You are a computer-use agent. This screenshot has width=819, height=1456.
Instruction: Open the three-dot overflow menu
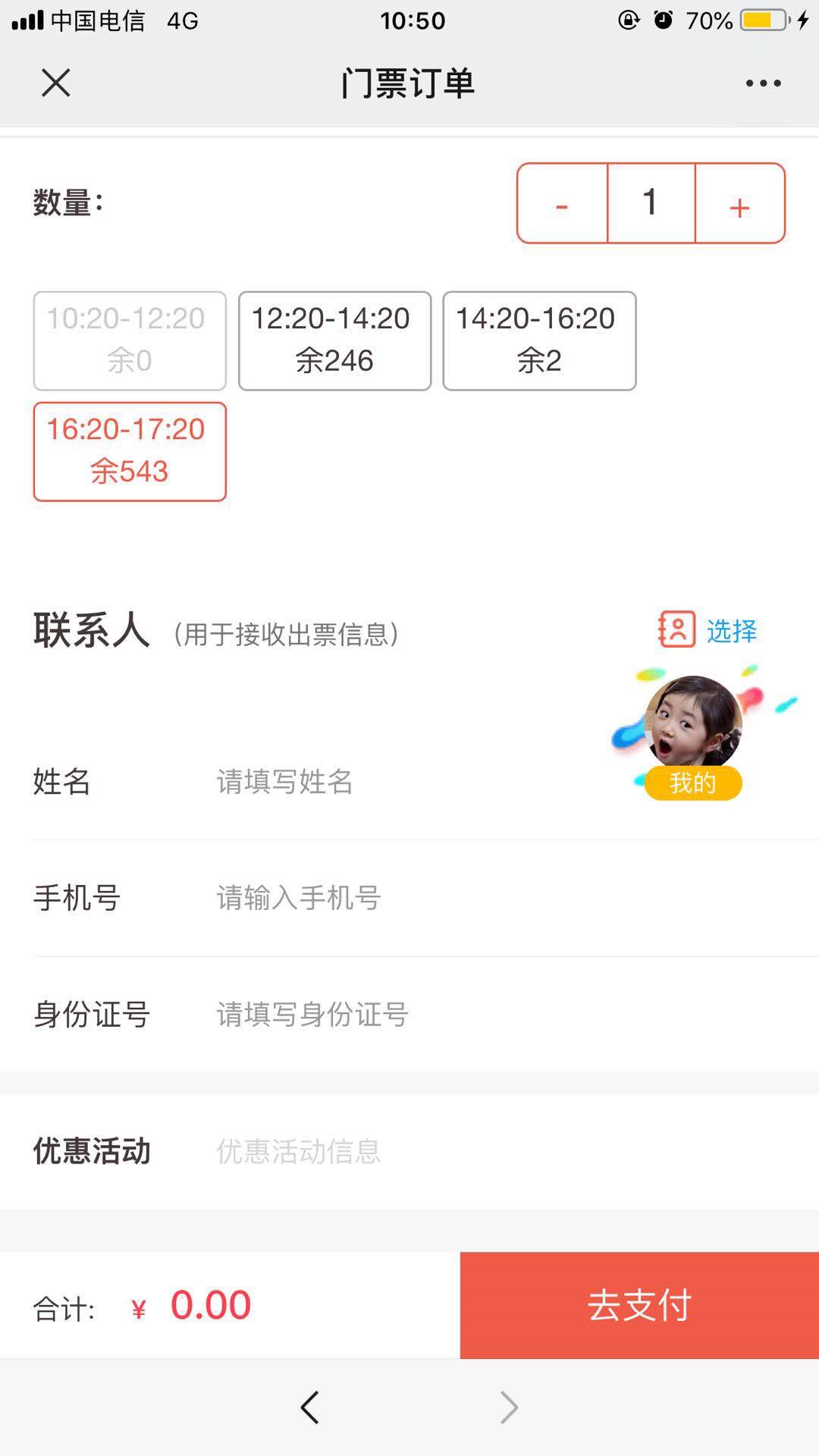coord(763,83)
